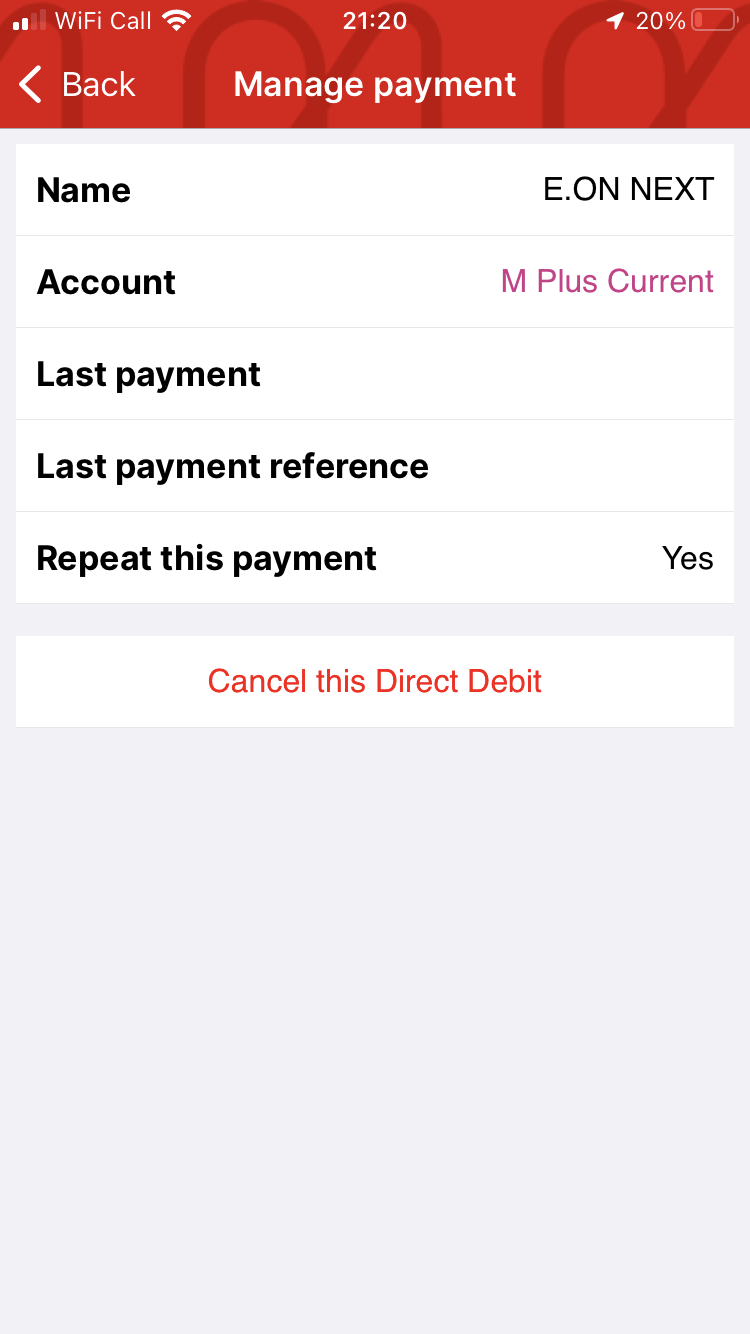This screenshot has width=750, height=1334.
Task: Open the M Plus Current account link
Action: pos(607,282)
